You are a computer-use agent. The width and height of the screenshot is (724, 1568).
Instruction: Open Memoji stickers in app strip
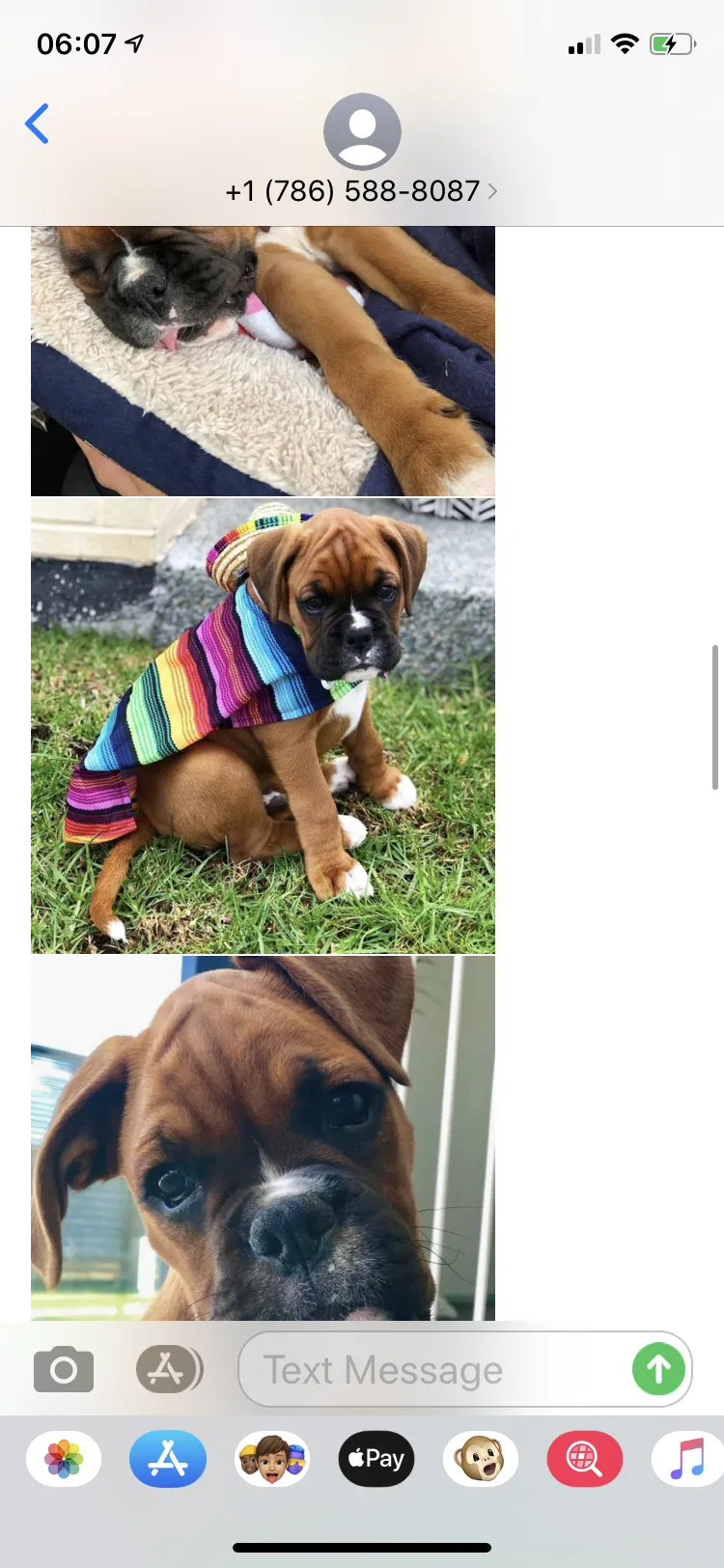click(272, 1459)
